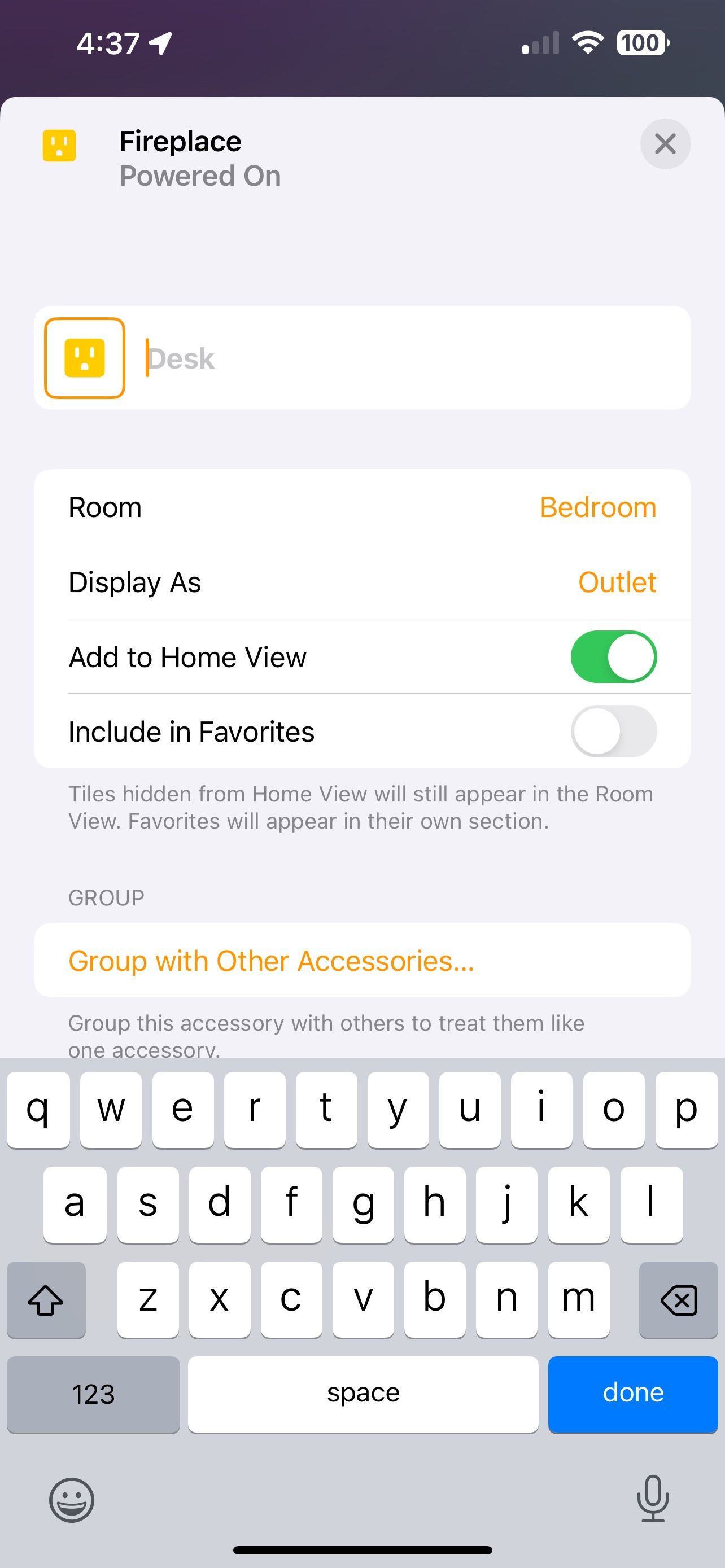The width and height of the screenshot is (725, 1568).
Task: Tap Done on the keyboard
Action: tap(632, 1394)
